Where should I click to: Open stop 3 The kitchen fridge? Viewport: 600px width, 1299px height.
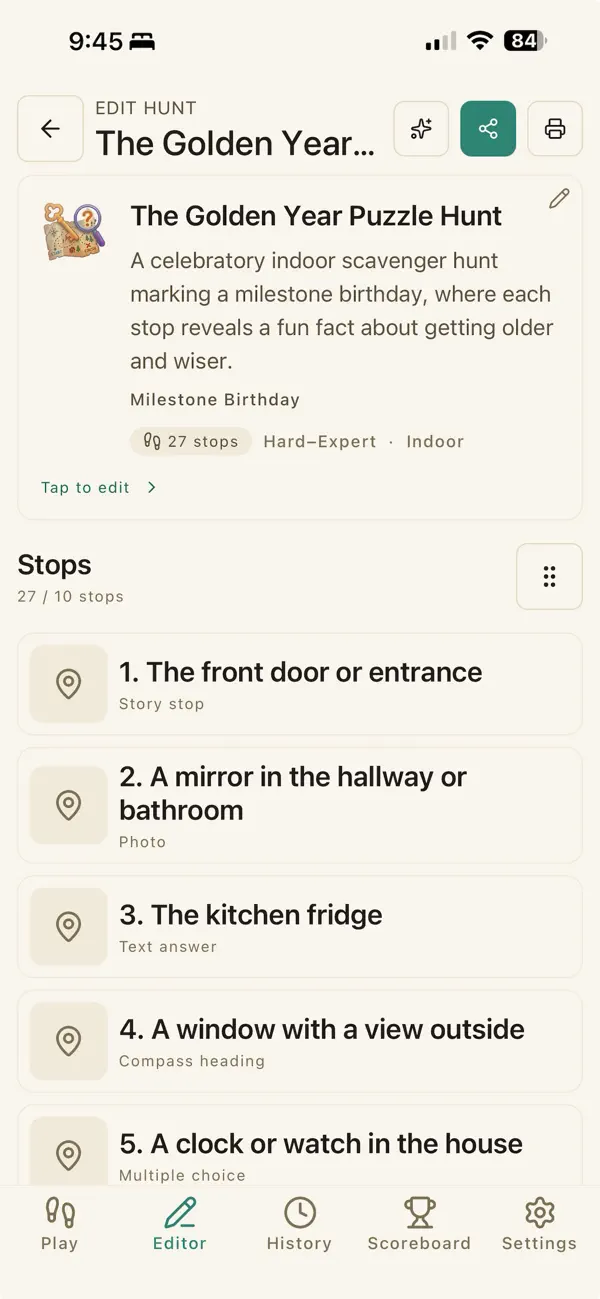[300, 927]
